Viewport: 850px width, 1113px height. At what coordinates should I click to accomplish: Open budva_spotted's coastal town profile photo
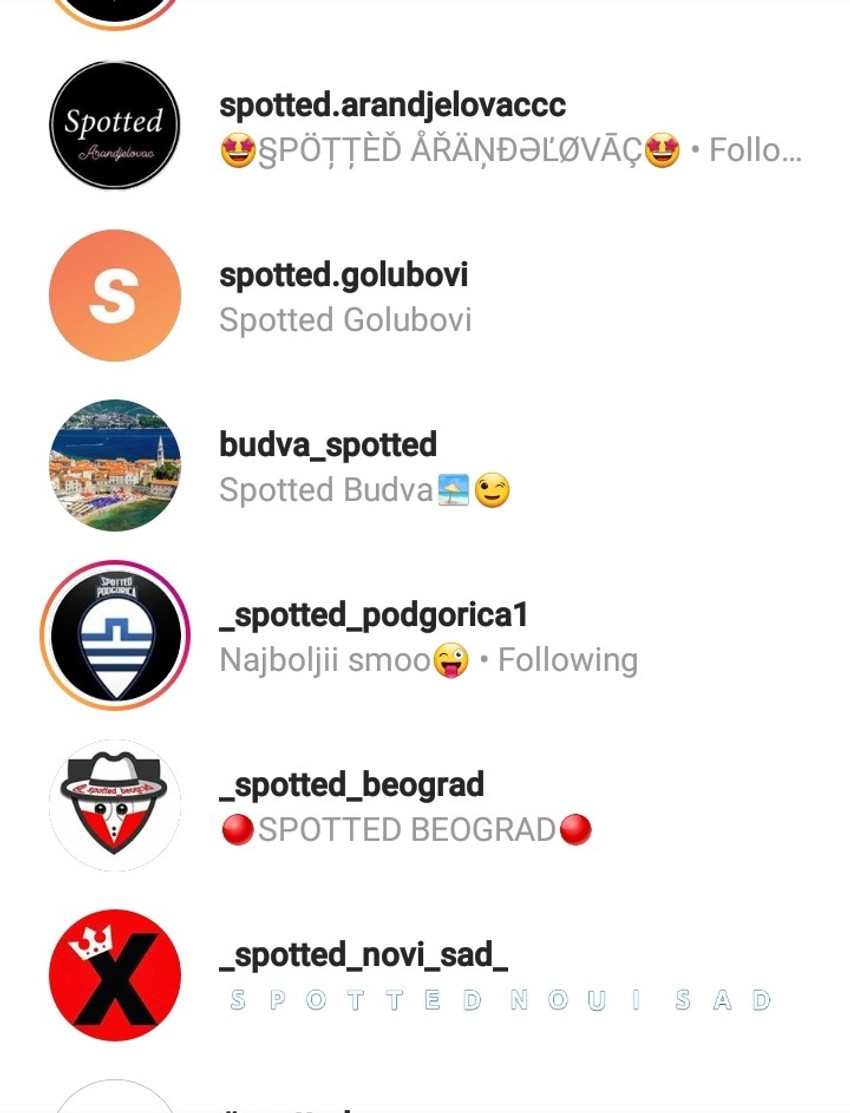point(113,464)
